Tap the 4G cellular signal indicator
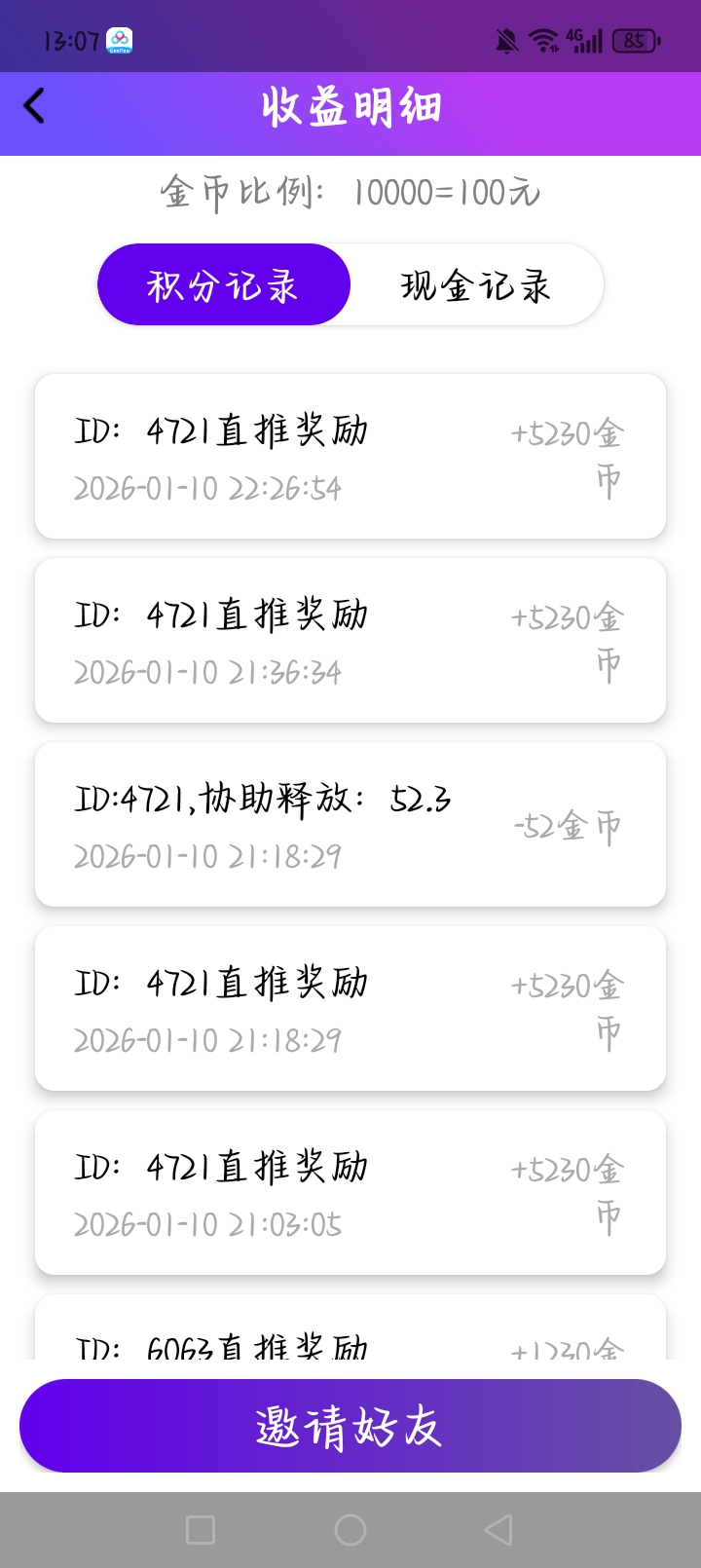701x1568 pixels. pos(585,39)
